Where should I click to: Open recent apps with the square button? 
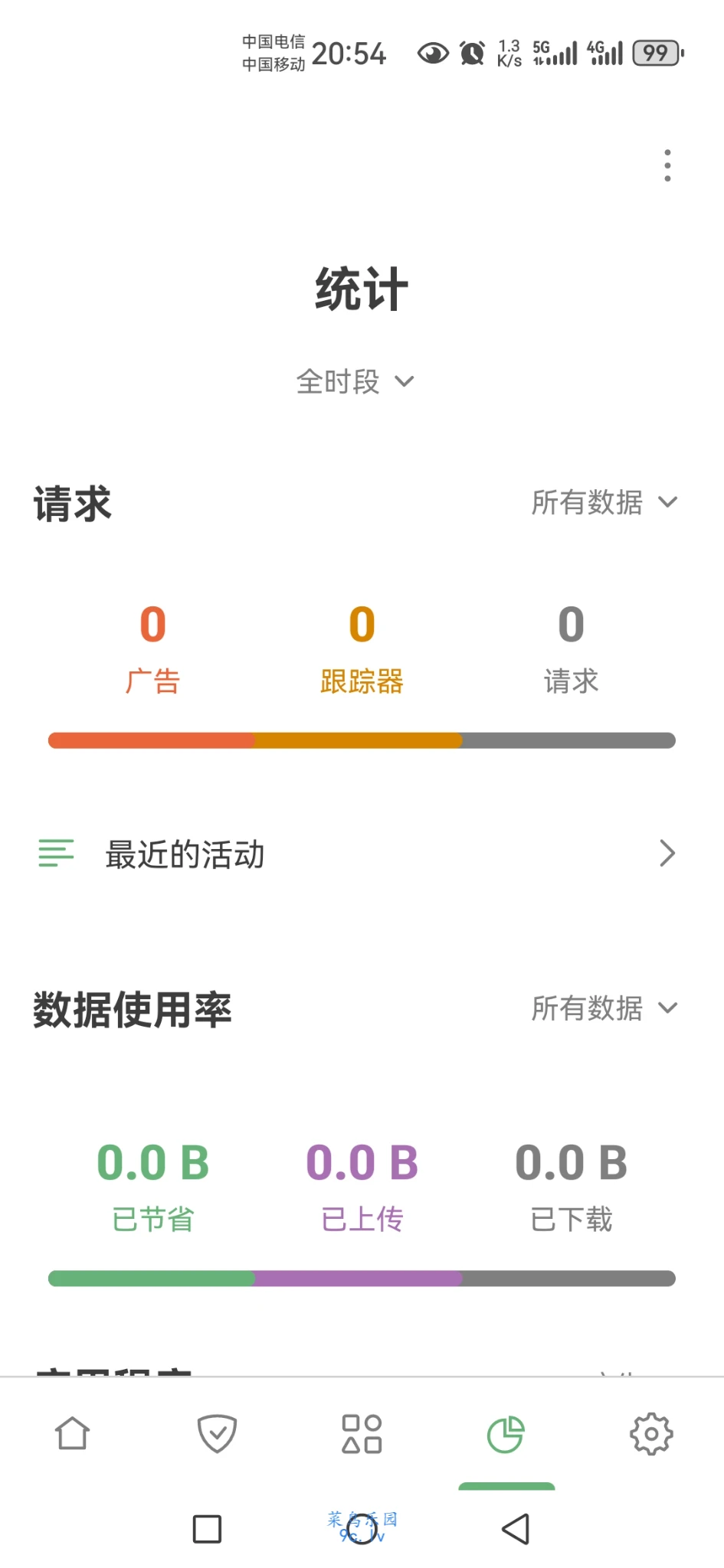pos(207,1529)
